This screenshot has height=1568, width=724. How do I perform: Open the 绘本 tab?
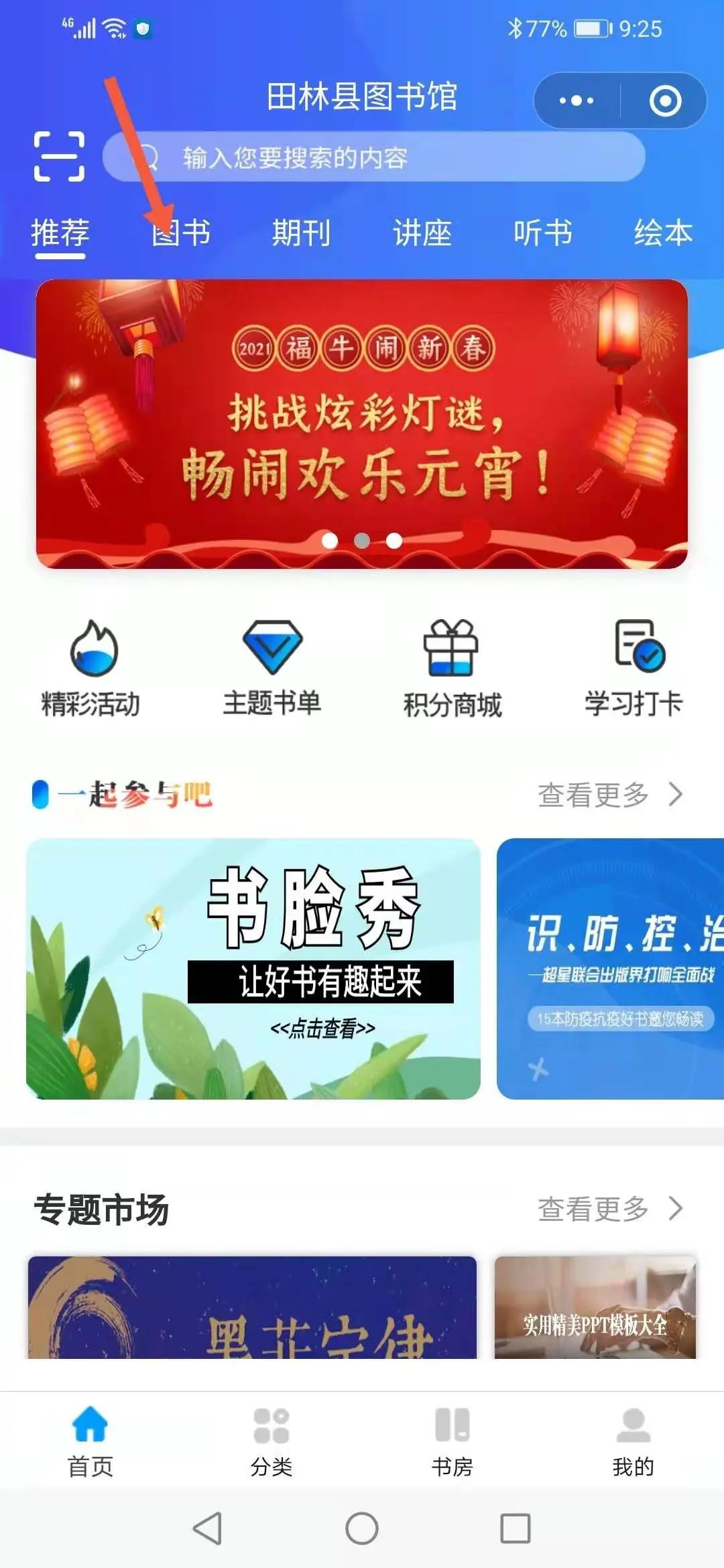(664, 233)
